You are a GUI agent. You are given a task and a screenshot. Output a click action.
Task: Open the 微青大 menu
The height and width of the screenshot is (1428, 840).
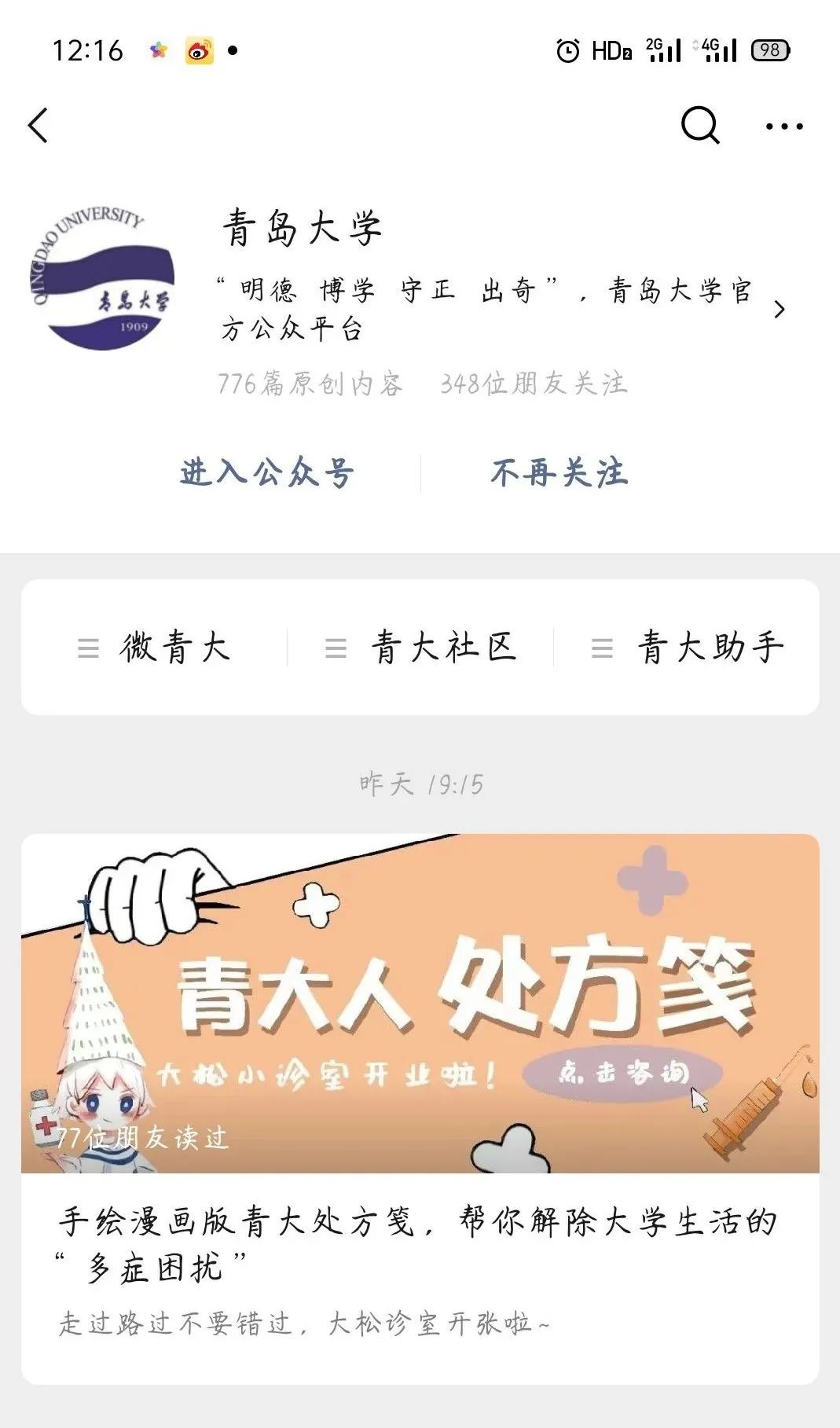(155, 648)
